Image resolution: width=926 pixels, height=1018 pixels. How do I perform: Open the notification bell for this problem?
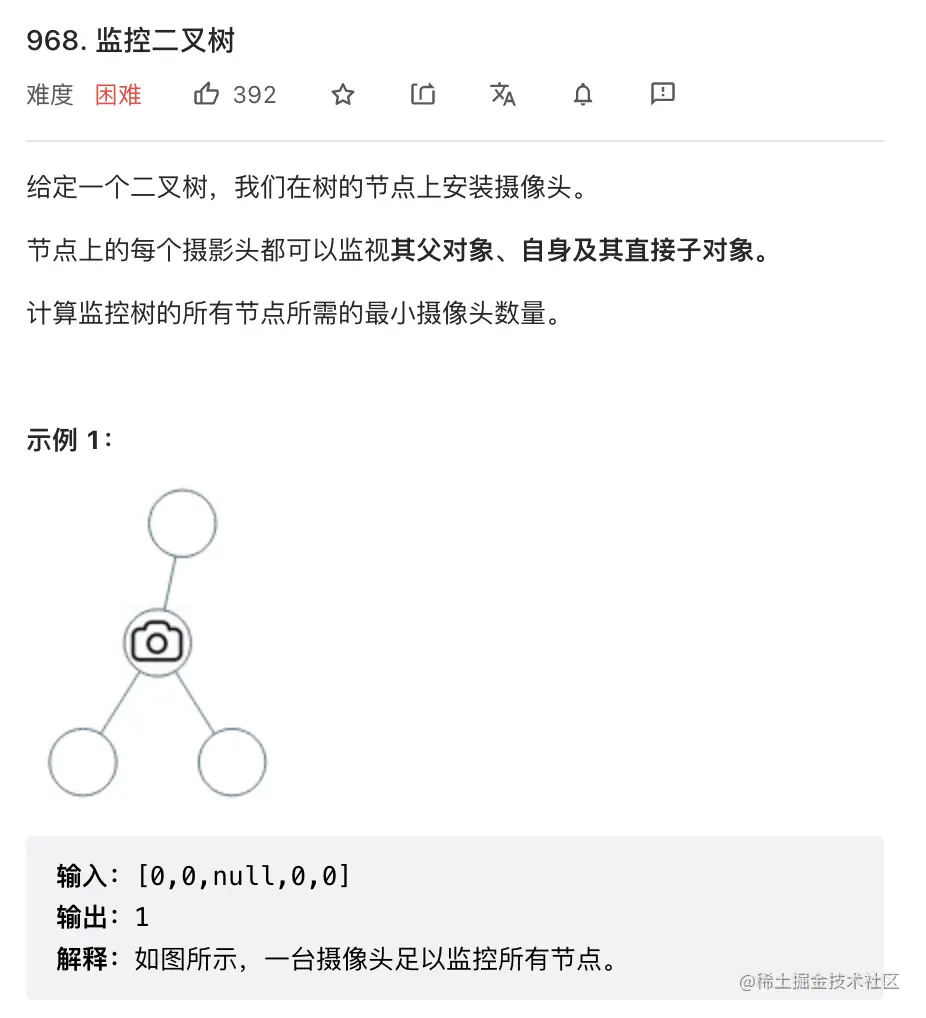tap(583, 95)
